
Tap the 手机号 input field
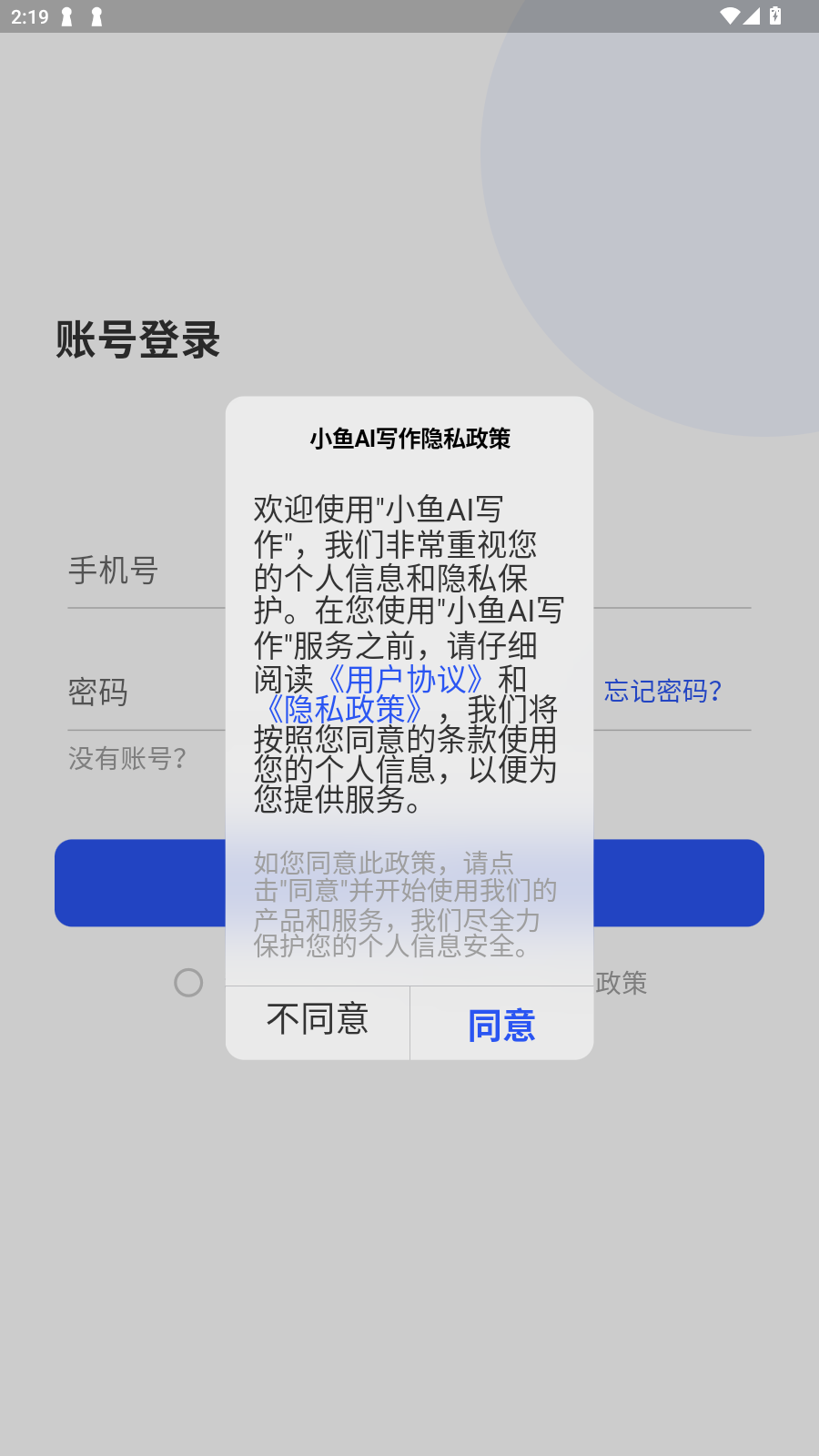(x=146, y=571)
